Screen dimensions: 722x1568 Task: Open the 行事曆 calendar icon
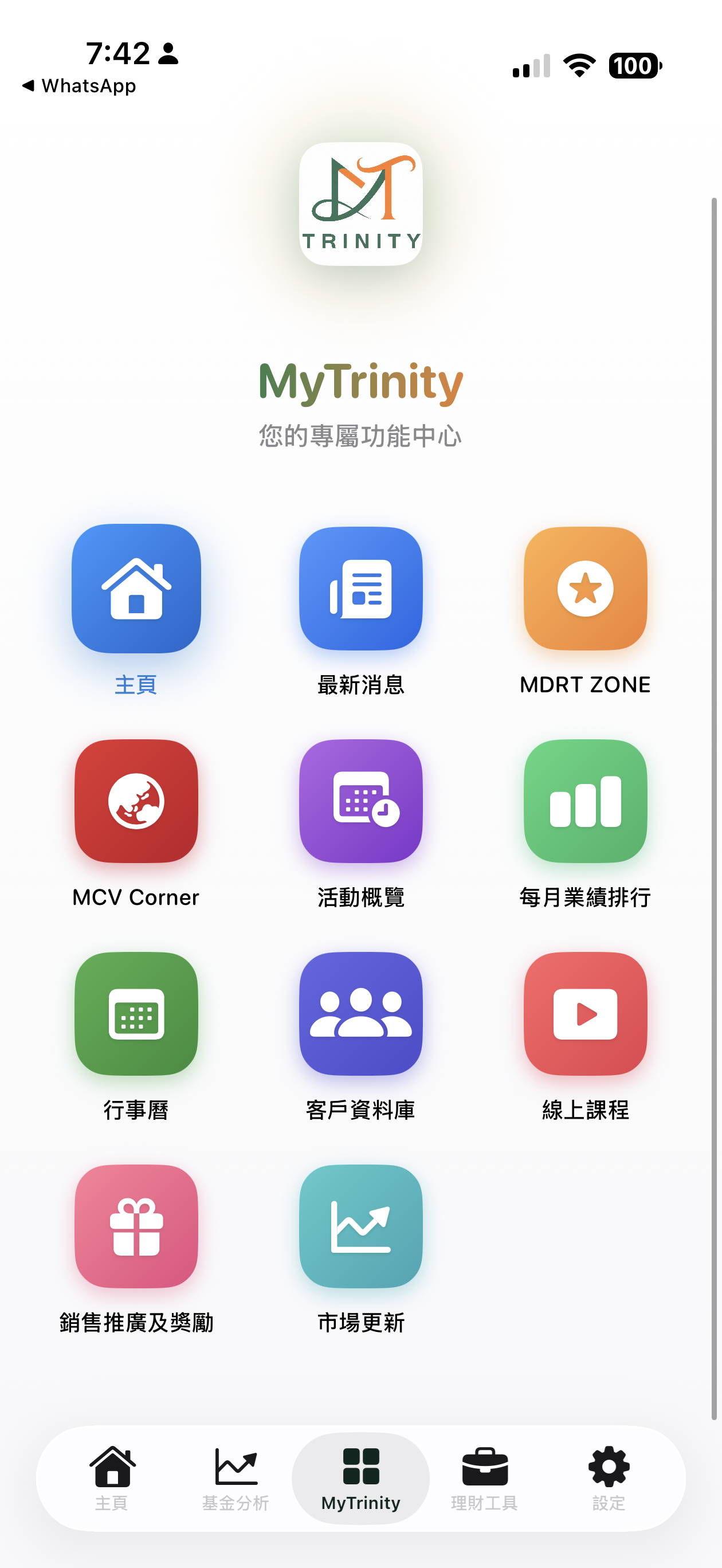coord(136,1017)
